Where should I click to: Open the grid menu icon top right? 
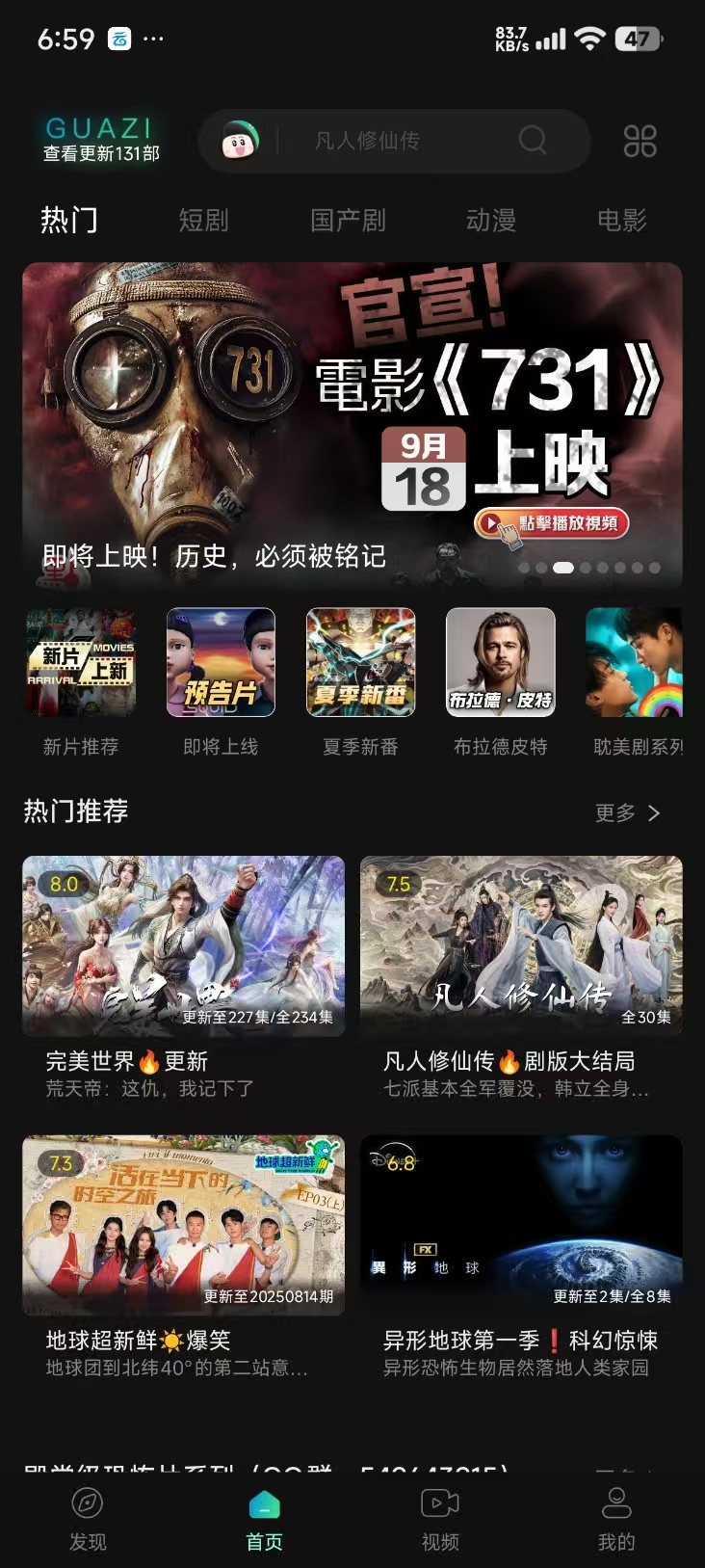[638, 141]
